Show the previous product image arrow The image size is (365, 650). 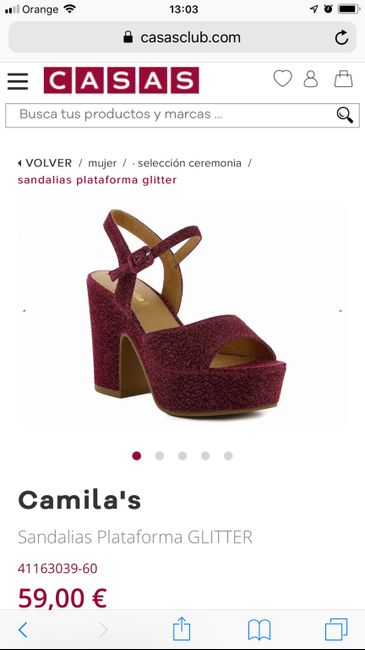(x=24, y=310)
